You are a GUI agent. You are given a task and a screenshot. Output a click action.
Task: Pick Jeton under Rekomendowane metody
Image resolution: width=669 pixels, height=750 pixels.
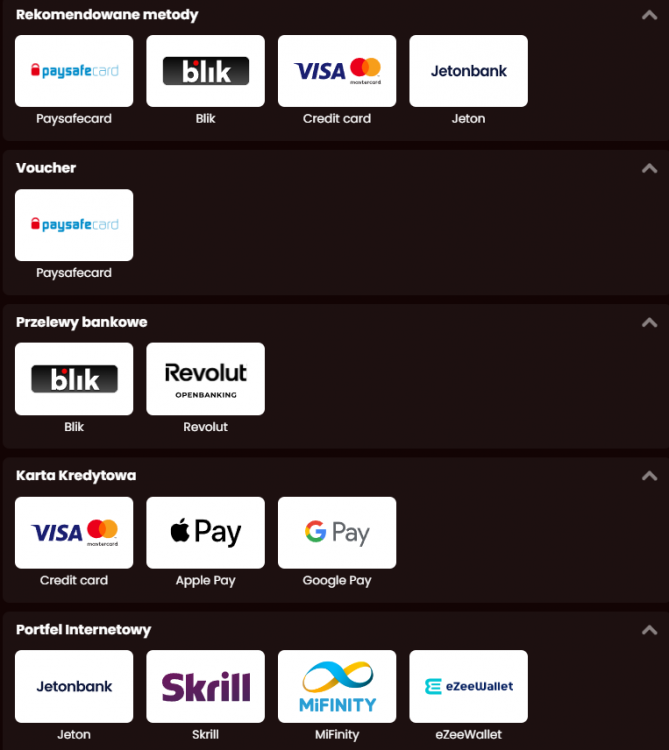(468, 71)
